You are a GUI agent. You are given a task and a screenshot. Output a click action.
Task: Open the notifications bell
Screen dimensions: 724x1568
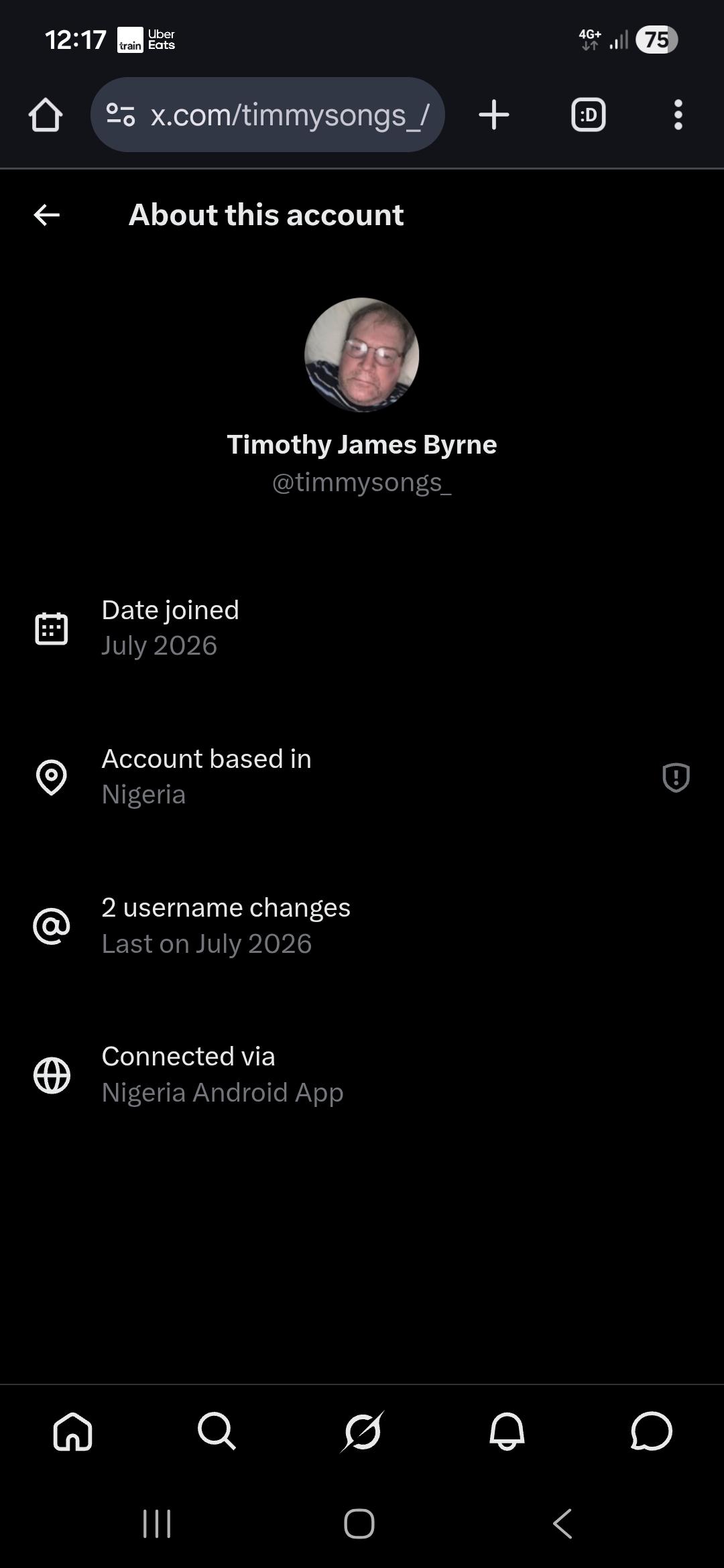tap(507, 1431)
